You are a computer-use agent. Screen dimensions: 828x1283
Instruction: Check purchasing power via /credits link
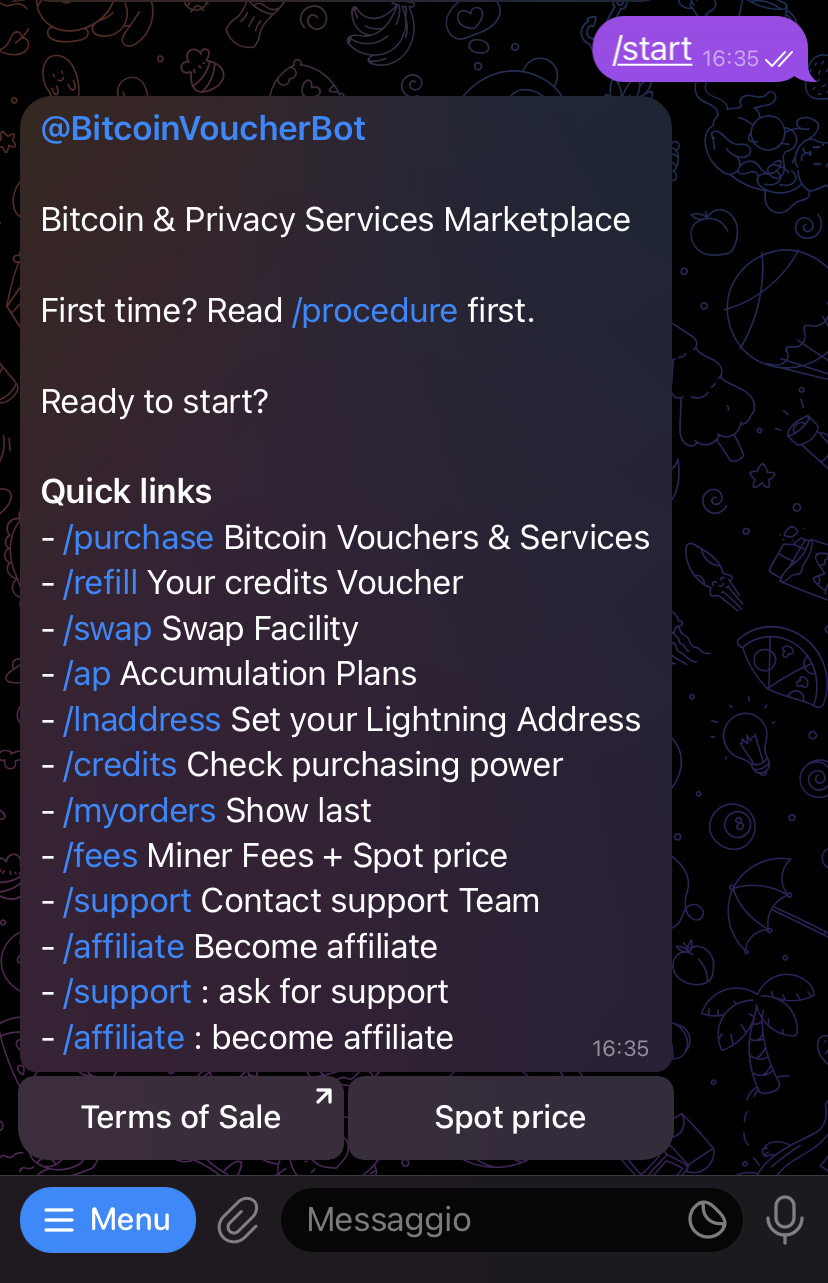120,765
